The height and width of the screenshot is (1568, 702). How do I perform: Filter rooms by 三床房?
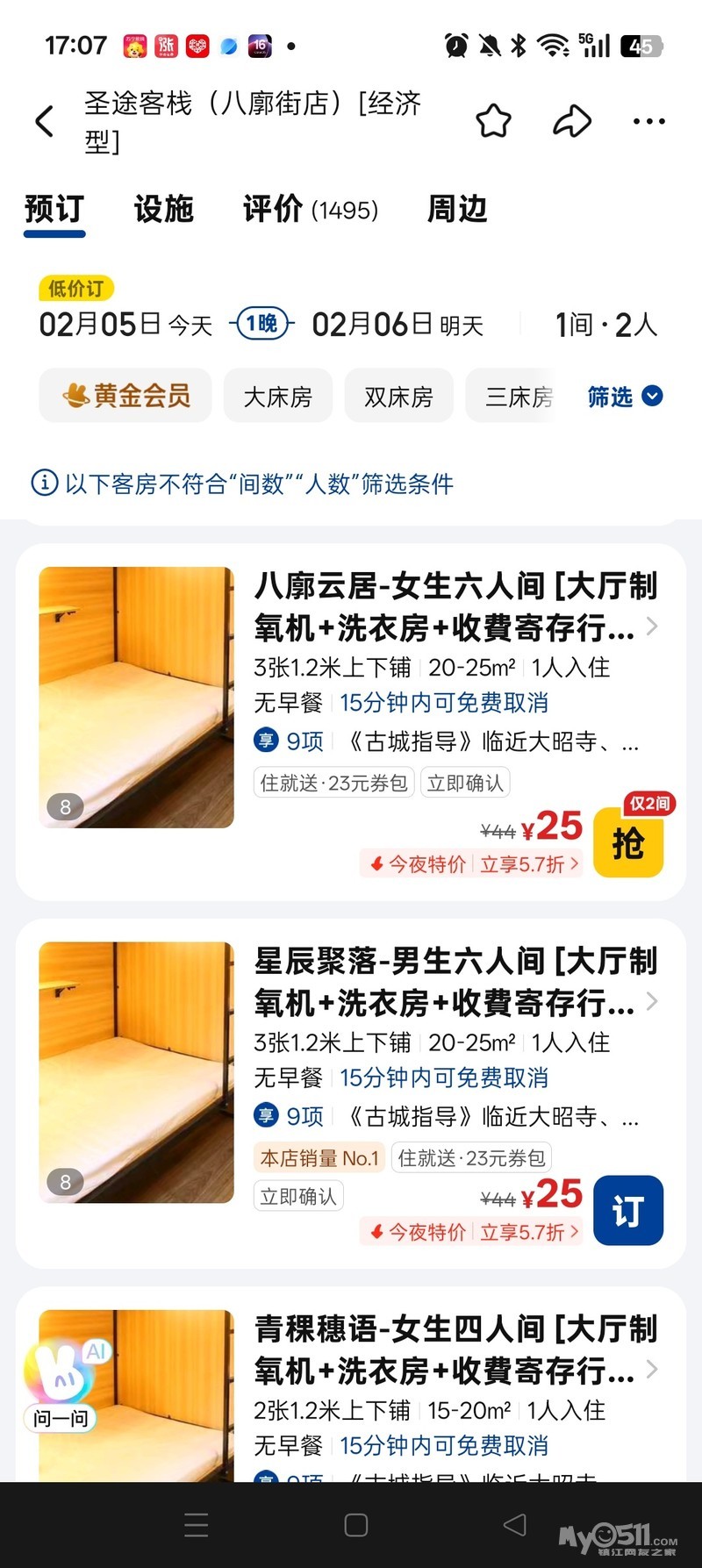pyautogui.click(x=518, y=397)
